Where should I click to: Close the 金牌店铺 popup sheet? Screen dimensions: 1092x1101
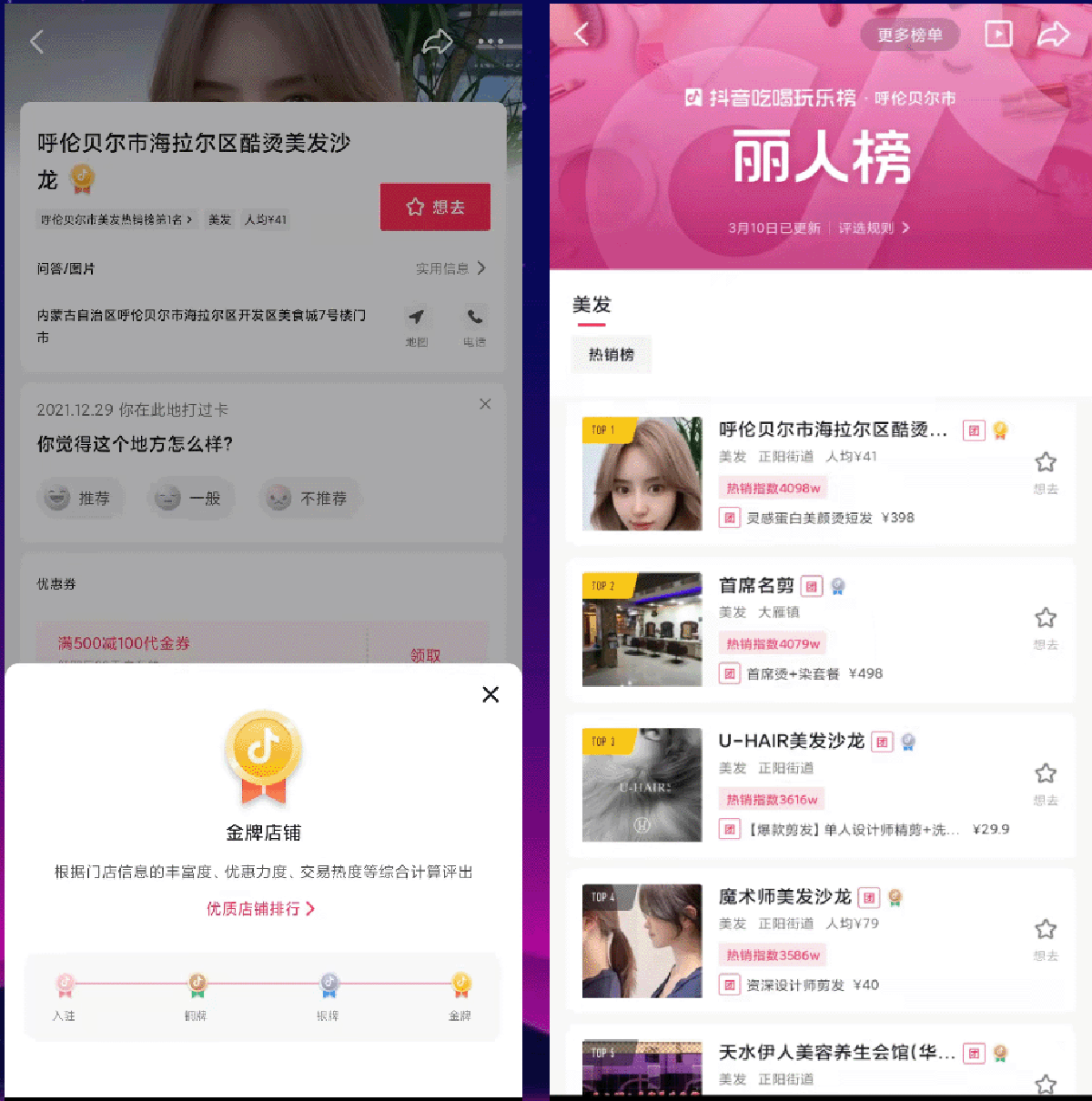pos(490,695)
